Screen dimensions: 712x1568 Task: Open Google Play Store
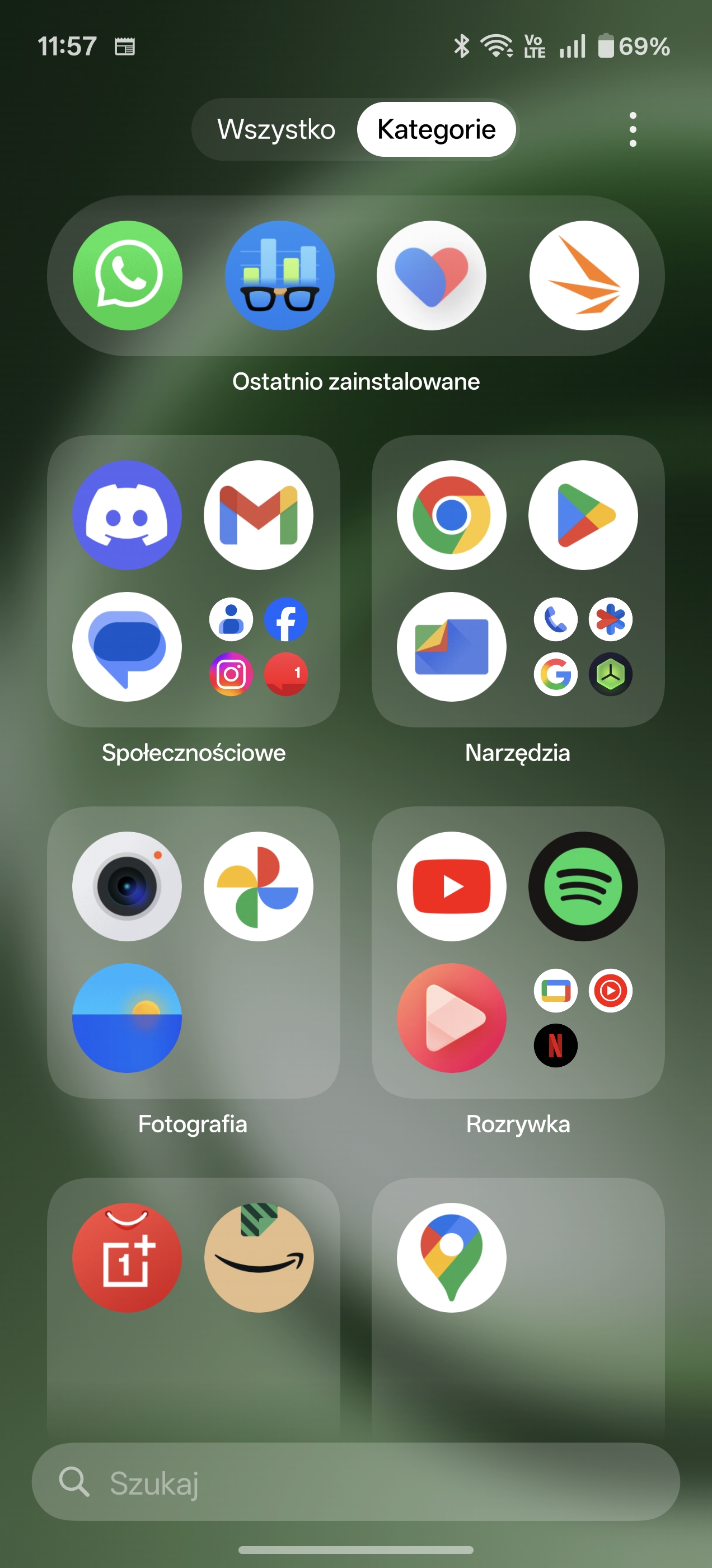coord(583,515)
